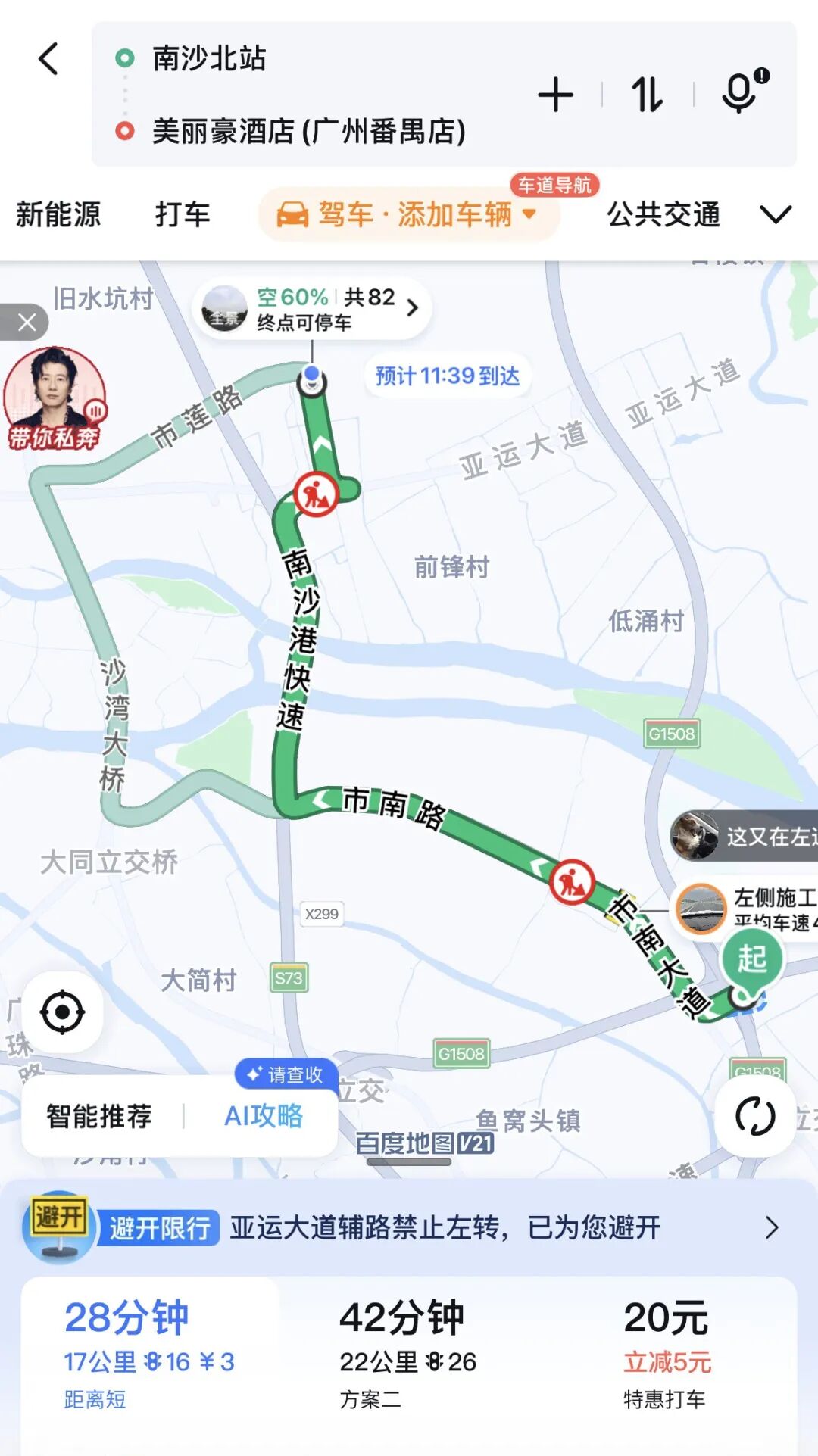The width and height of the screenshot is (818, 1456).
Task: Switch to the 新能源 tab
Action: 59,214
